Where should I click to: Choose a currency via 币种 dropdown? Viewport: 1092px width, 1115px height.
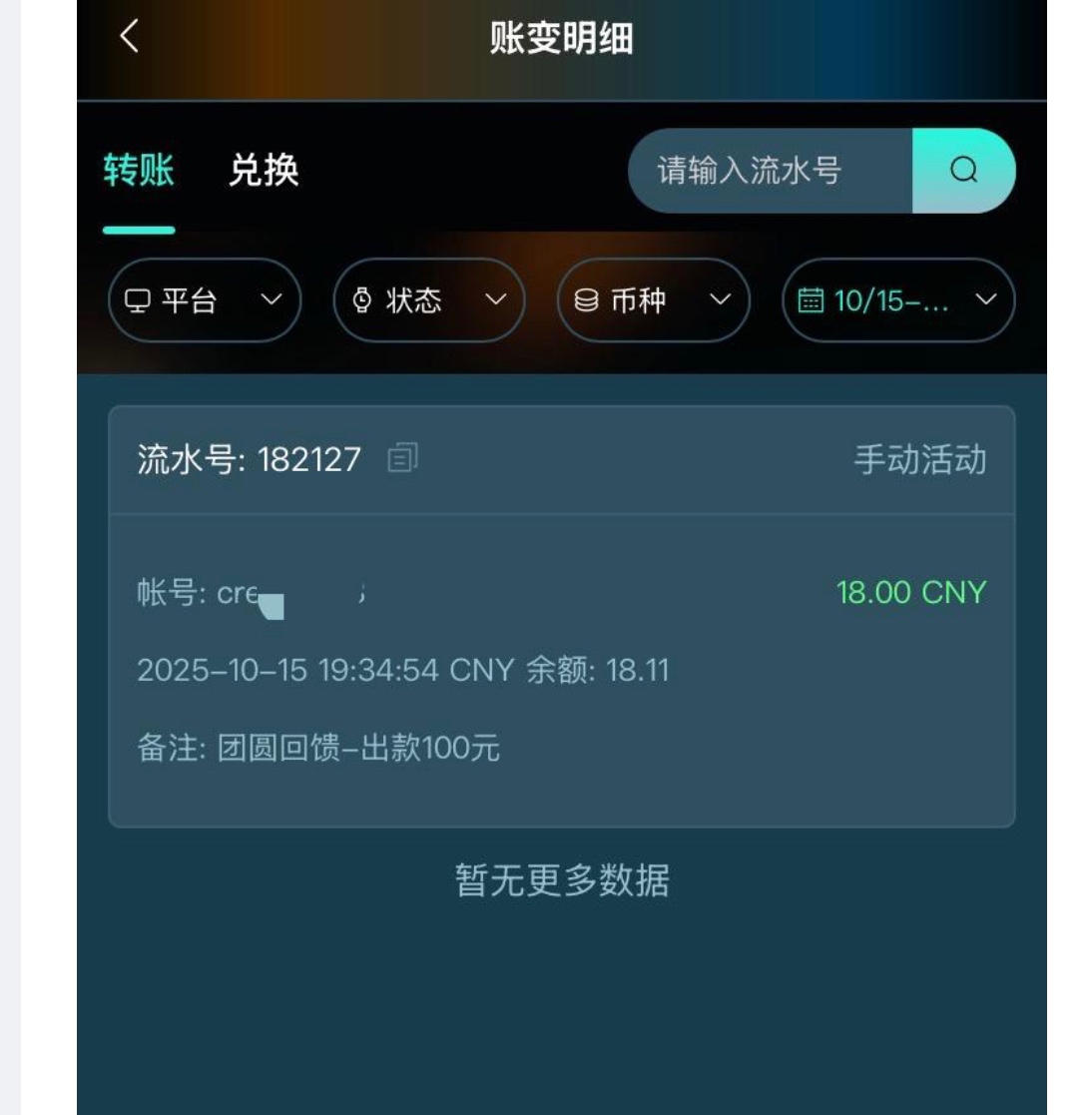(x=653, y=300)
